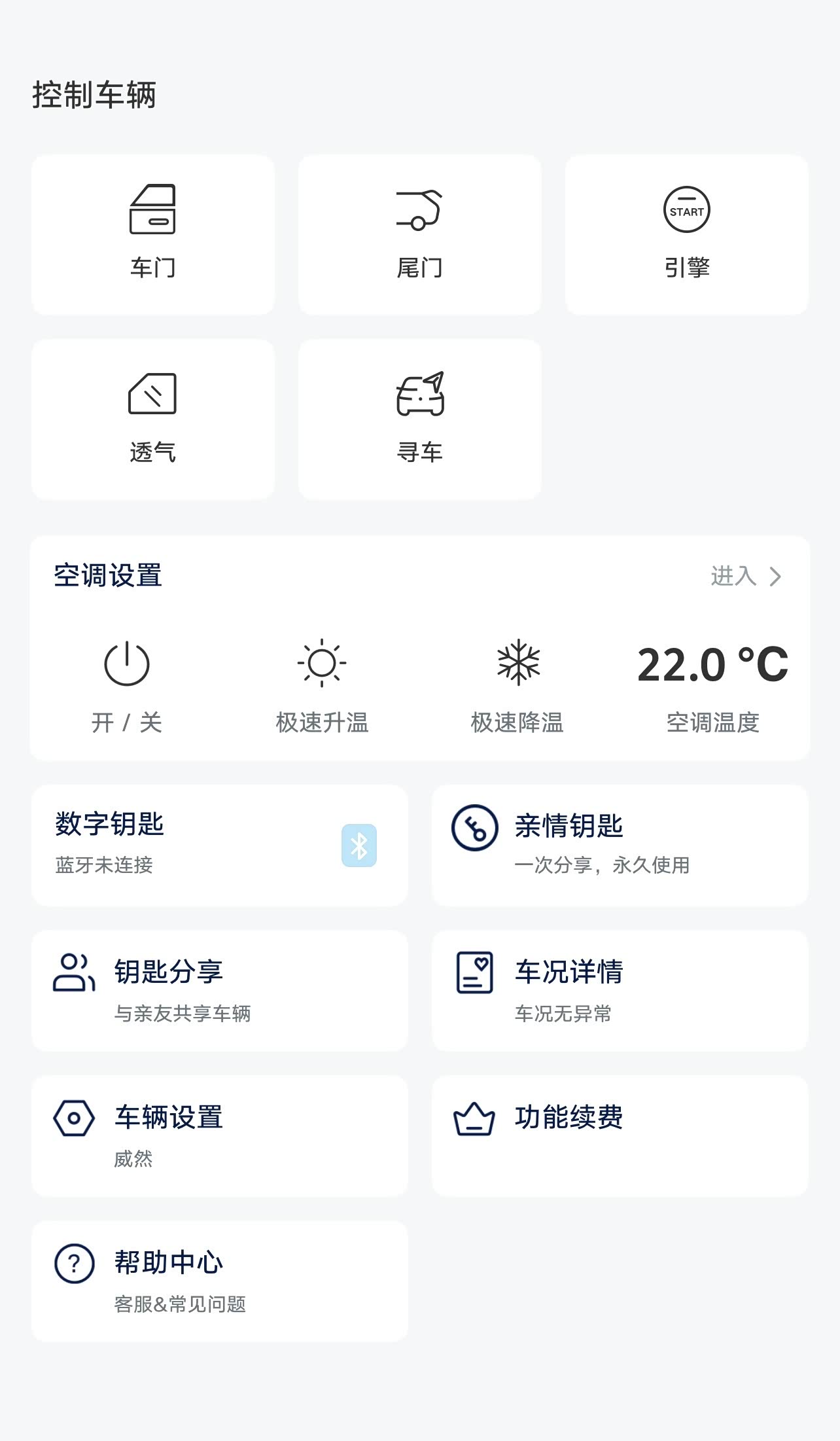The image size is (840, 1441).
Task: Start the engine with 引擎
Action: pos(686,234)
